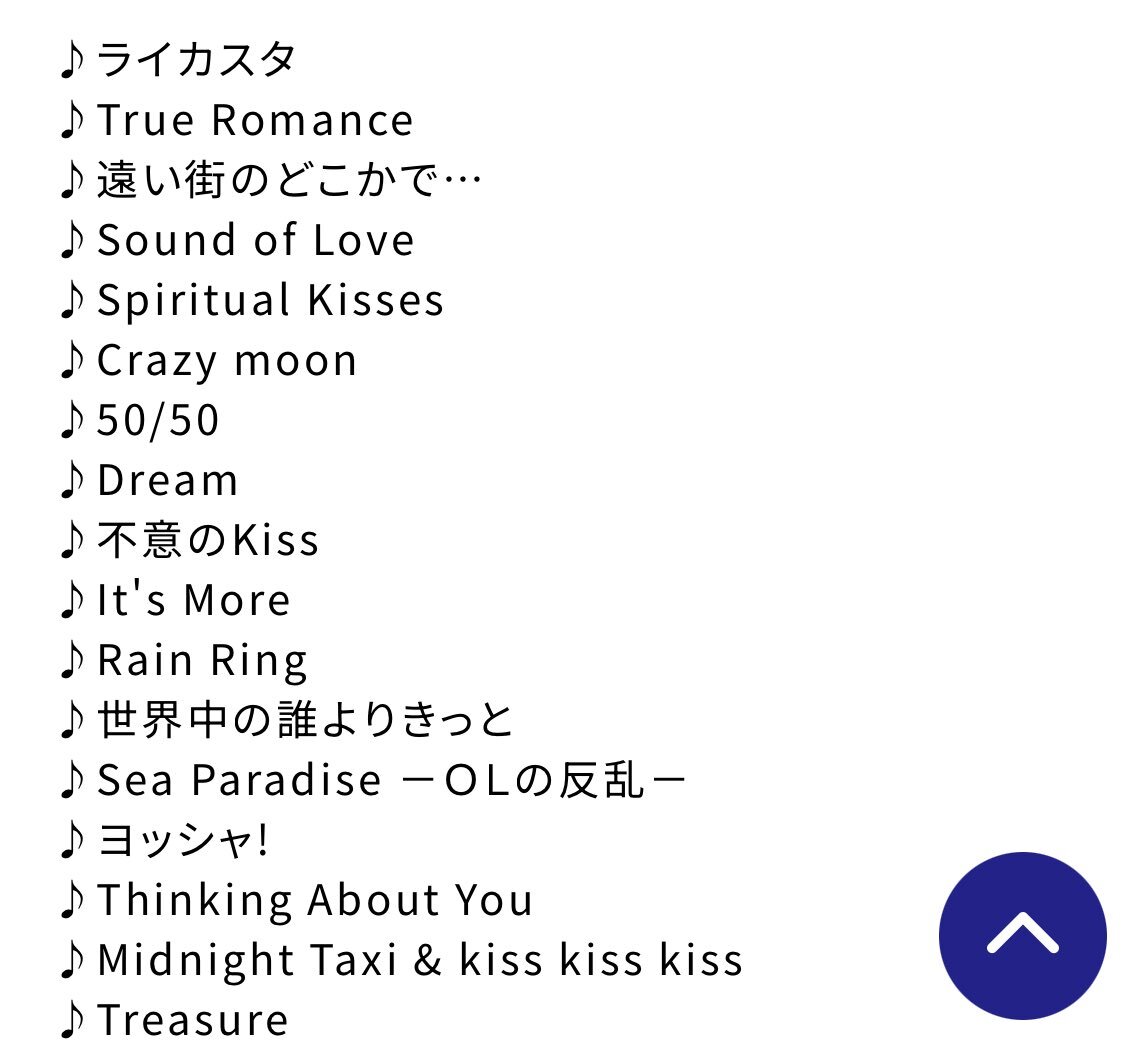The width and height of the screenshot is (1128, 1062).
Task: Tap the scroll-to-top arrow button
Action: (1022, 935)
